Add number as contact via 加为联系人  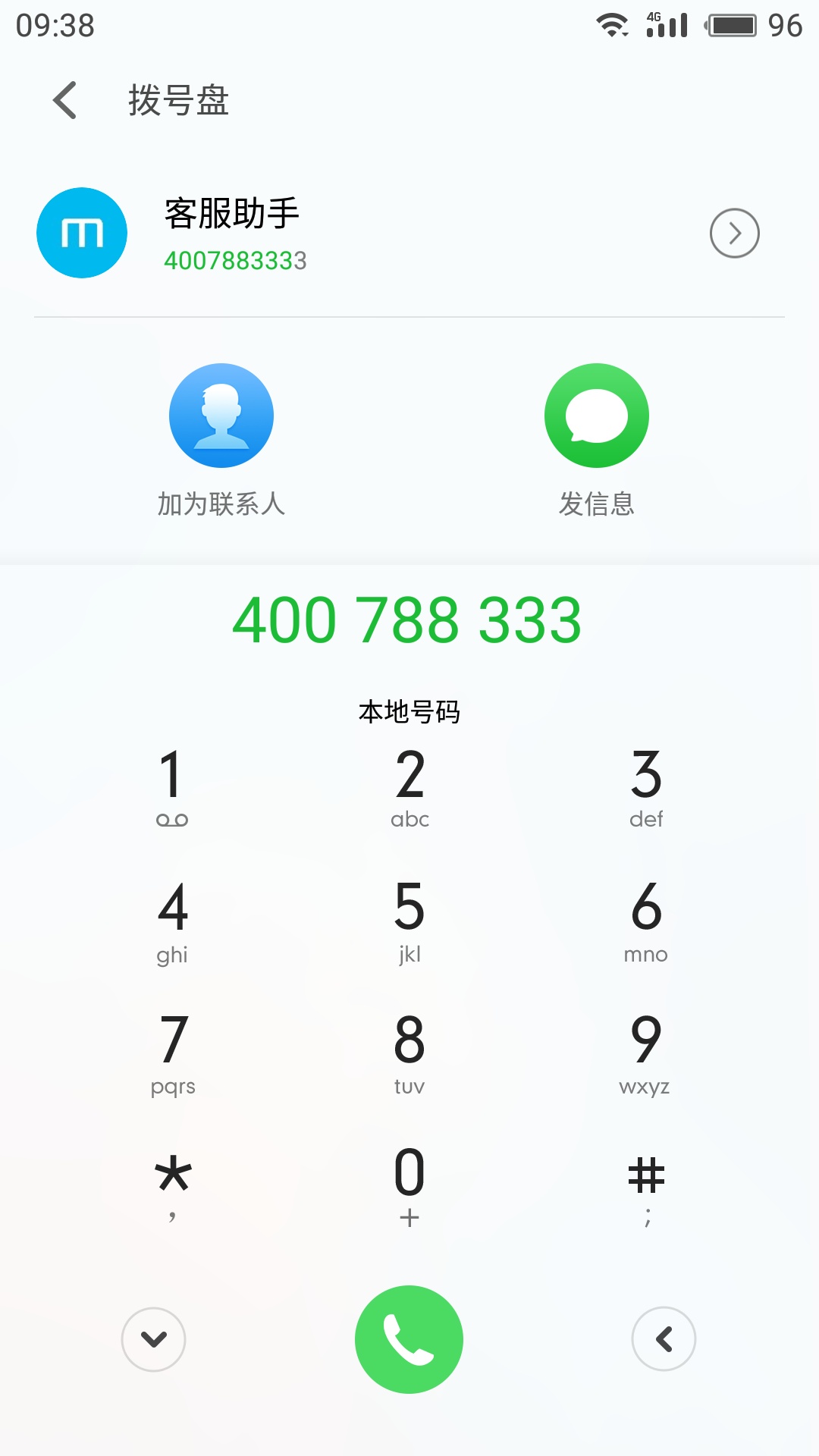221,441
